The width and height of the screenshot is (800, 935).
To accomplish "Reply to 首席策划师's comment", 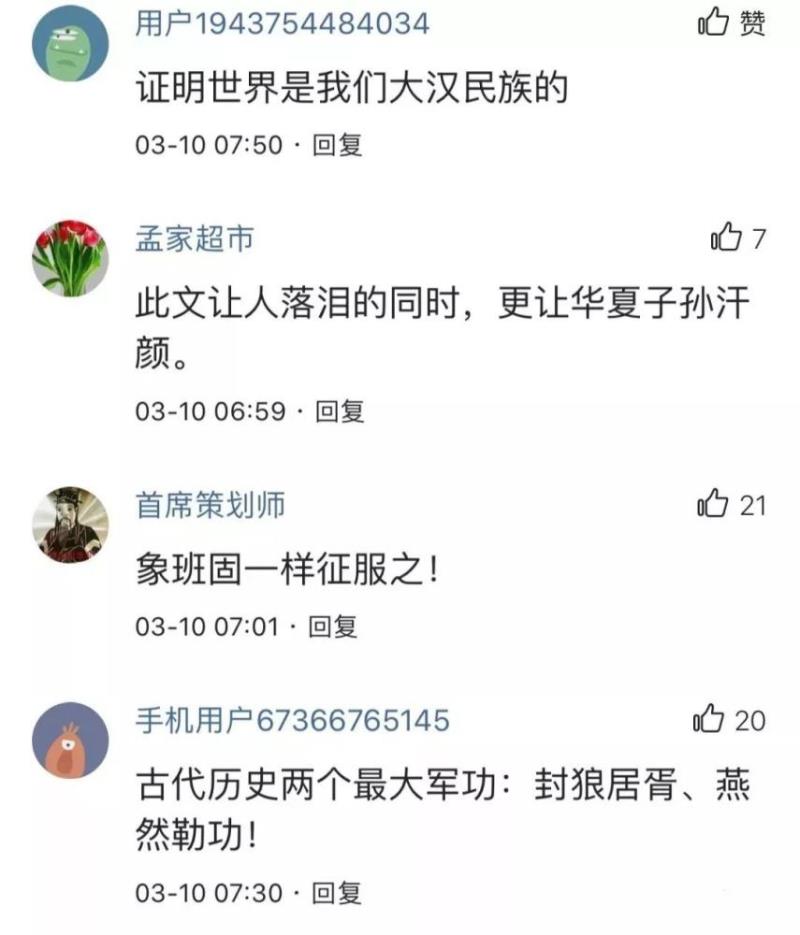I will pos(333,627).
